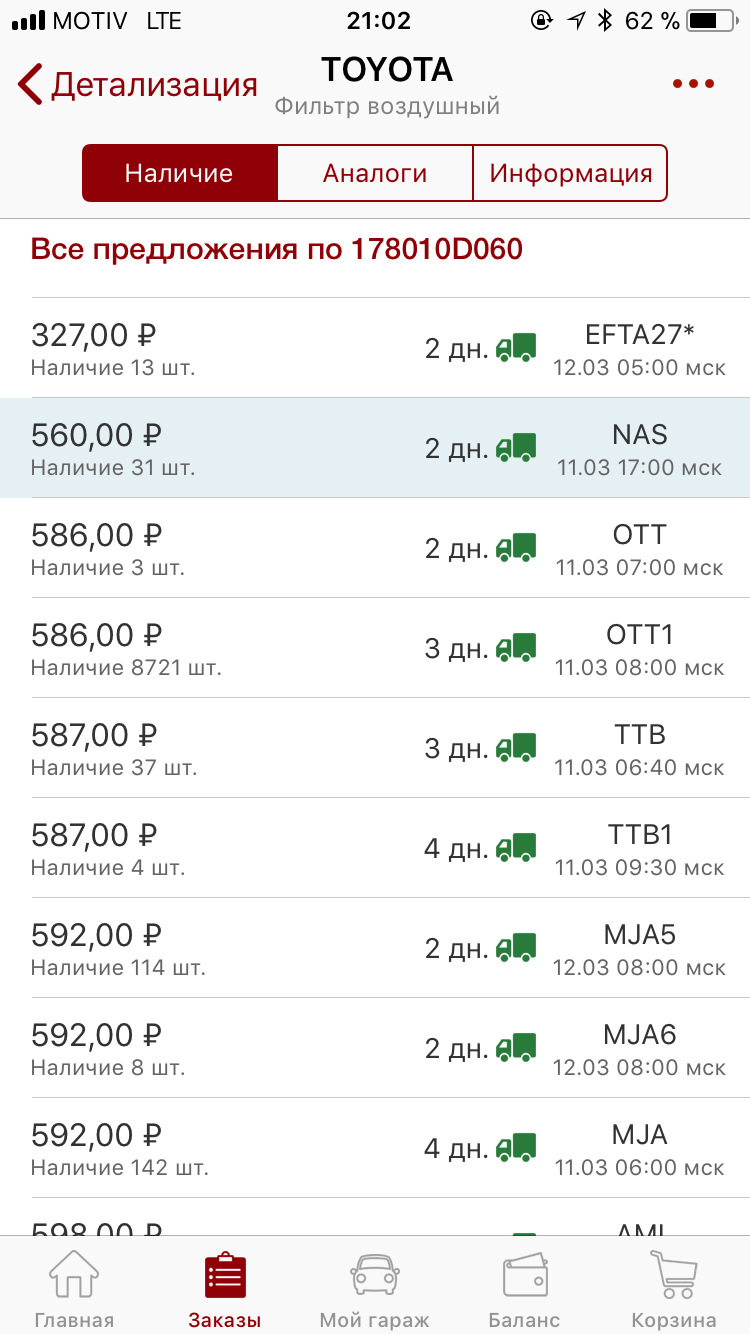Select the OTT offer with 3 шт.
The image size is (750, 1334).
pos(375,548)
